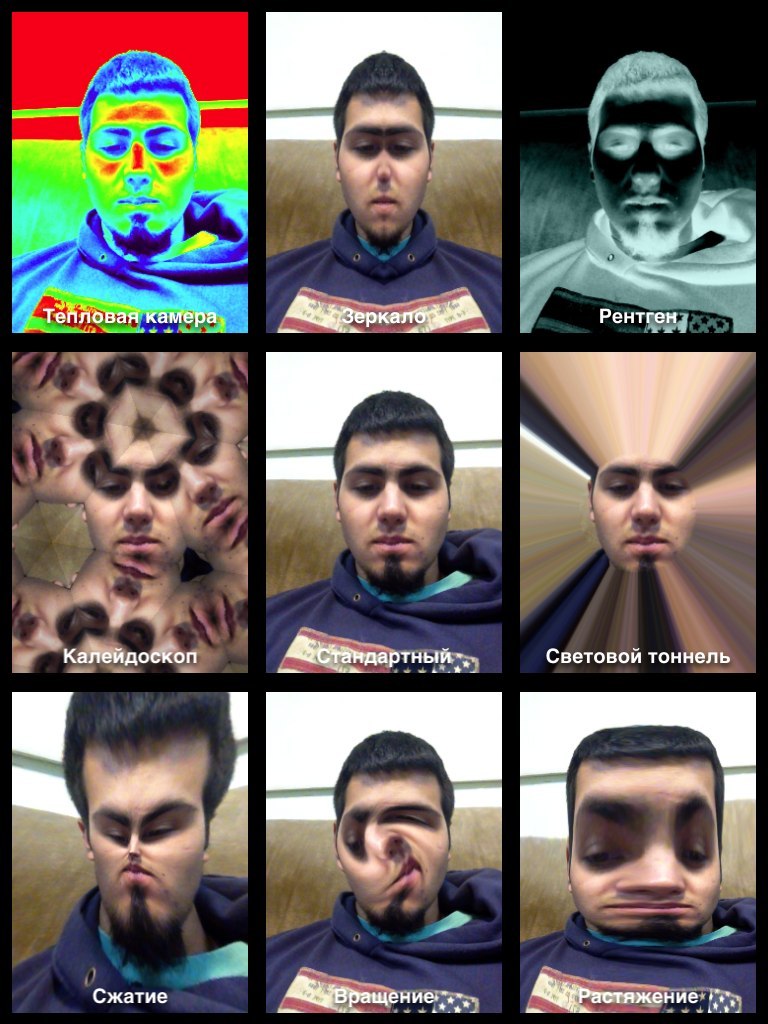
Task: Choose the Зеркало effect tile
Action: point(384,172)
